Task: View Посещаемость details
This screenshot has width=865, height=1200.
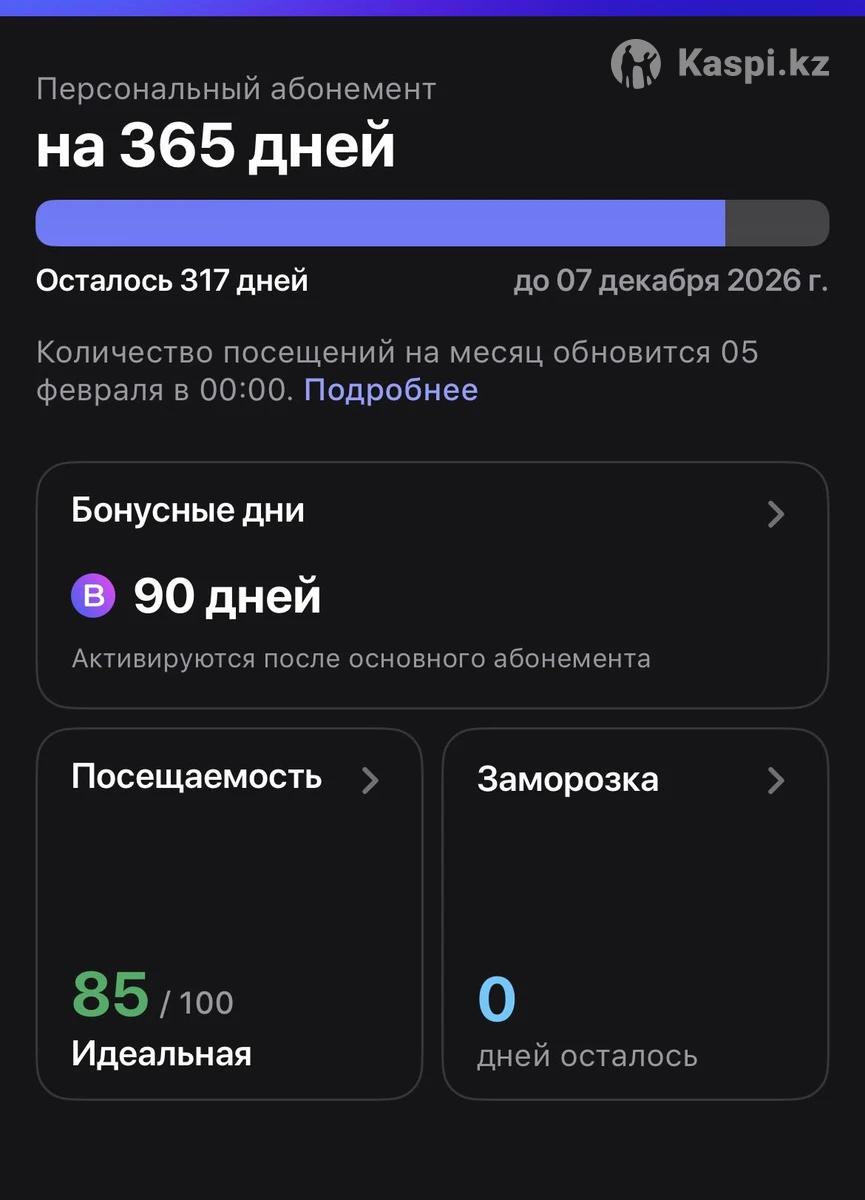Action: [x=229, y=914]
